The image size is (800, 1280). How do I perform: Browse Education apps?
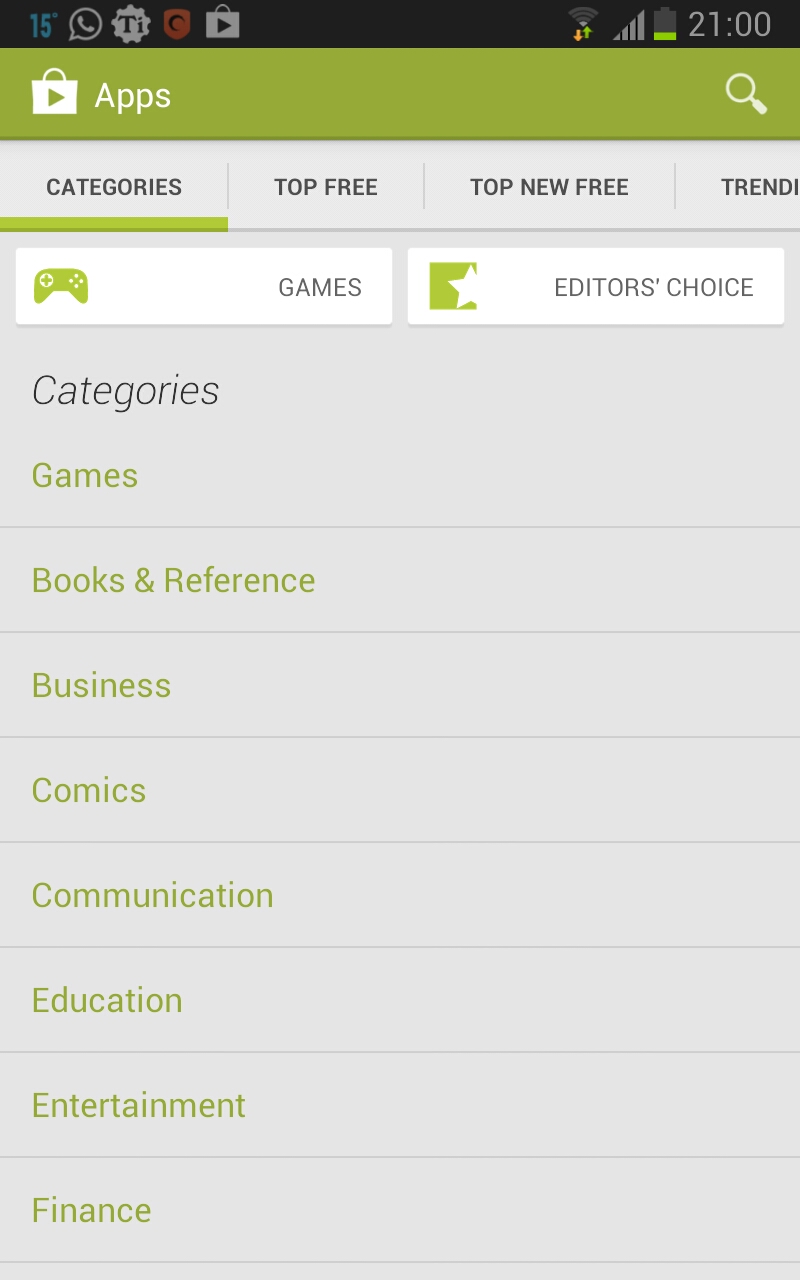coord(107,1000)
